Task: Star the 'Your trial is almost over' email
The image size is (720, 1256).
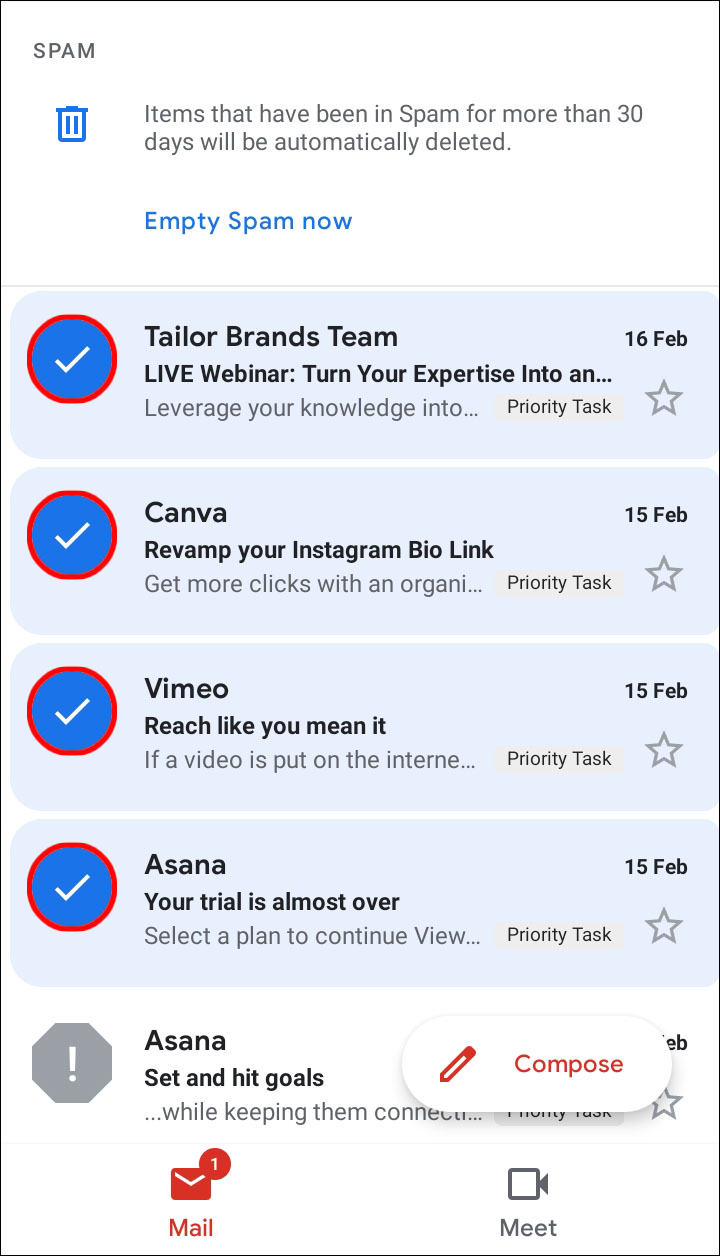Action: 663,927
